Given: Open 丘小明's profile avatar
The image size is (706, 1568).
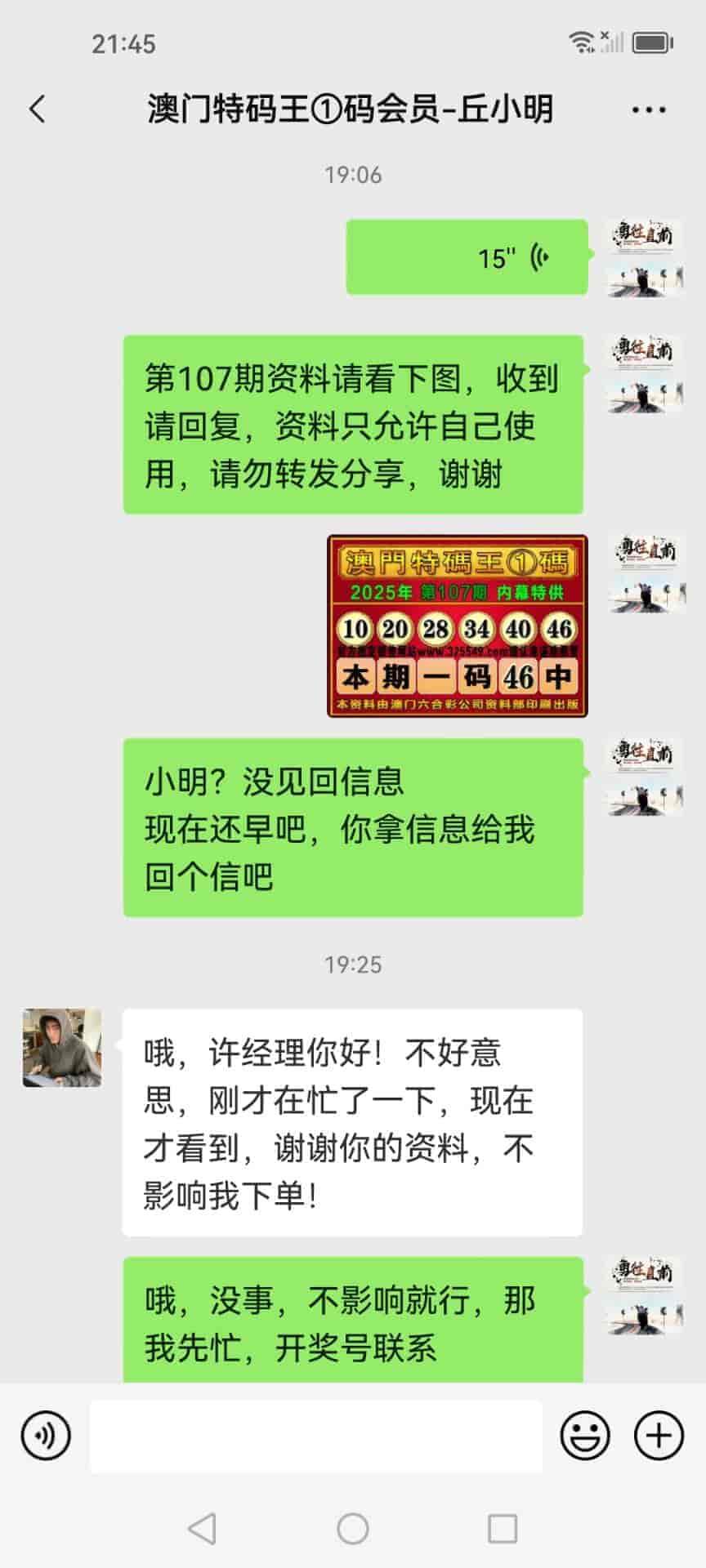Looking at the screenshot, I should pos(62,1048).
